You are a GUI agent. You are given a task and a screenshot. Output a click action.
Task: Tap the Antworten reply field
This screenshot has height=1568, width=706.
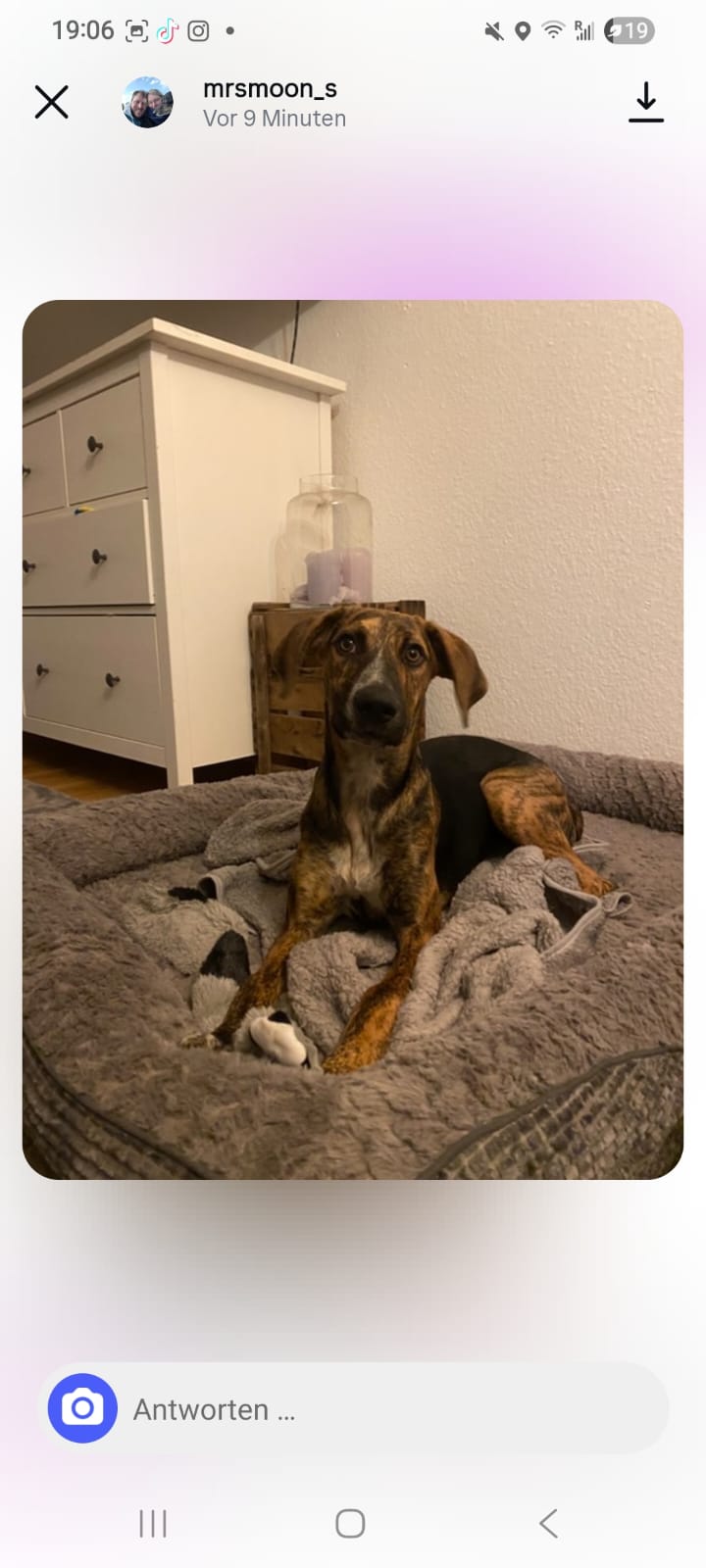(392, 1409)
